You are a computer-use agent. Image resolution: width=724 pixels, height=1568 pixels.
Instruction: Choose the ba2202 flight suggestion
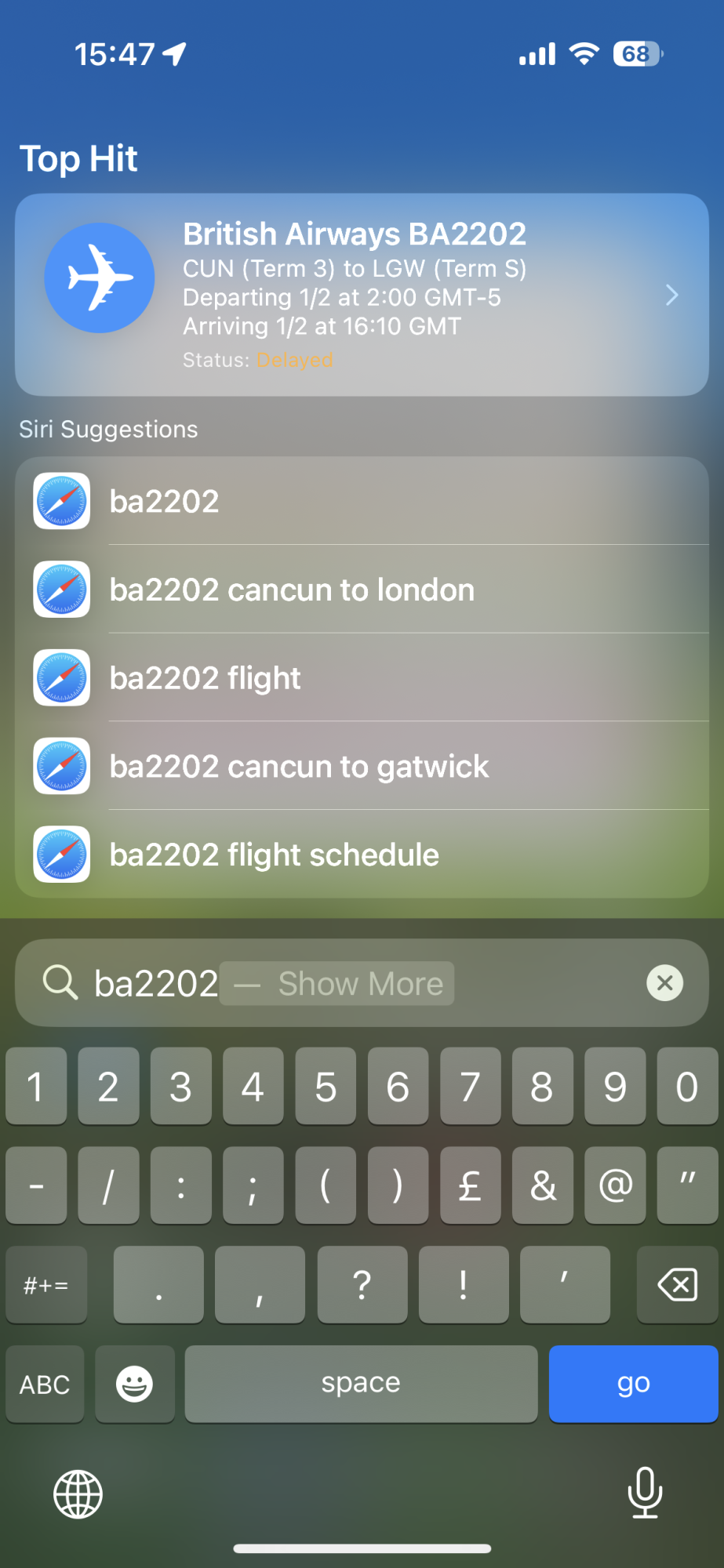click(362, 678)
